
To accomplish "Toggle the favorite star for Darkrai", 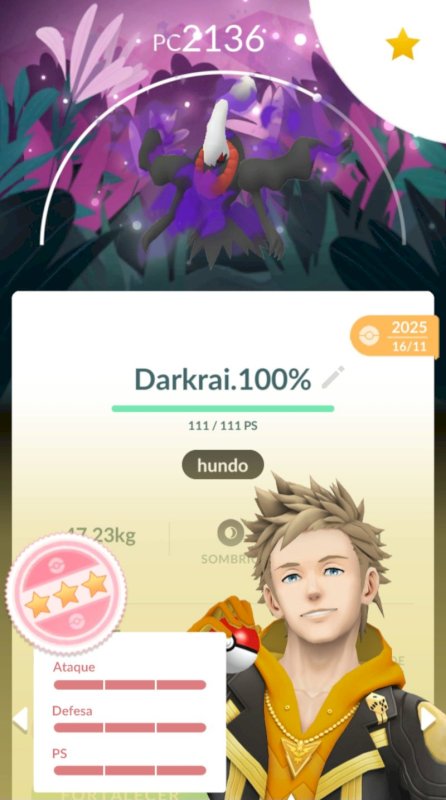I will 402,45.
